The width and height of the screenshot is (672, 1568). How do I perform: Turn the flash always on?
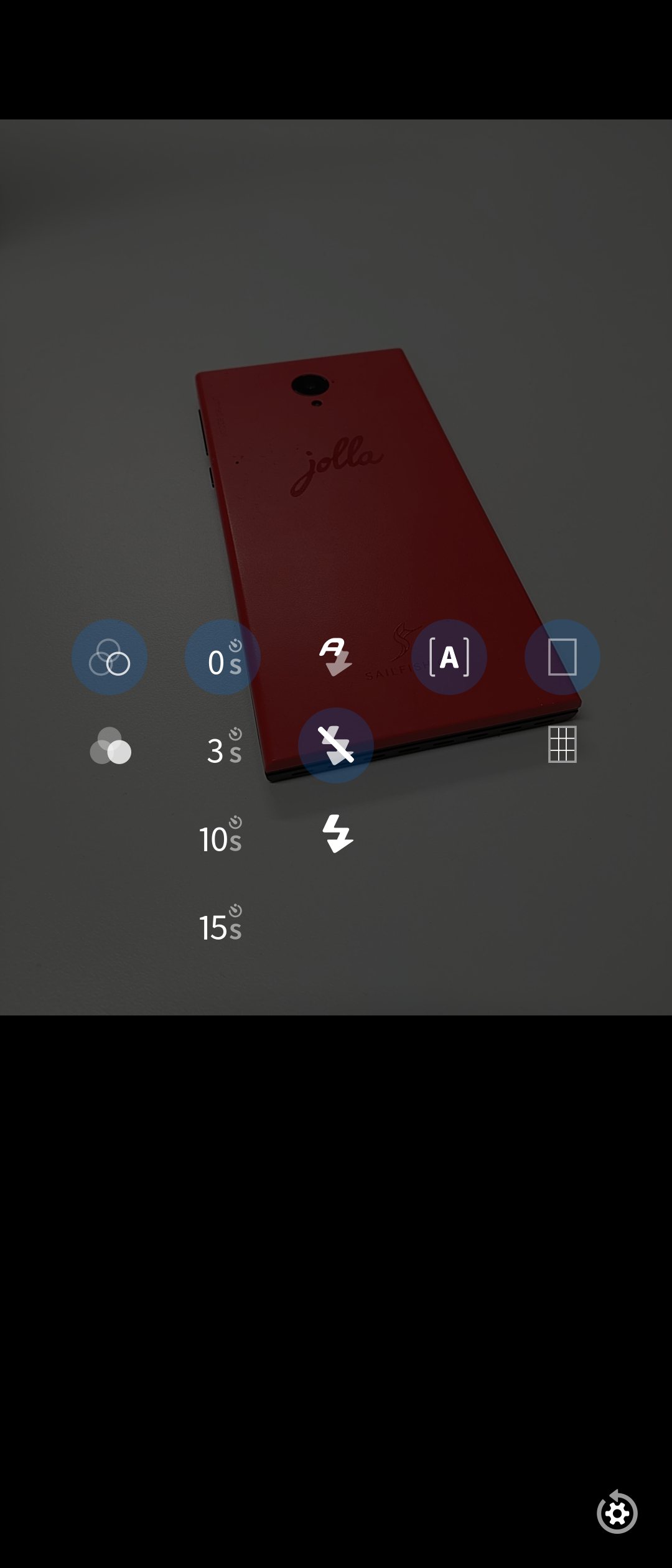(x=337, y=834)
